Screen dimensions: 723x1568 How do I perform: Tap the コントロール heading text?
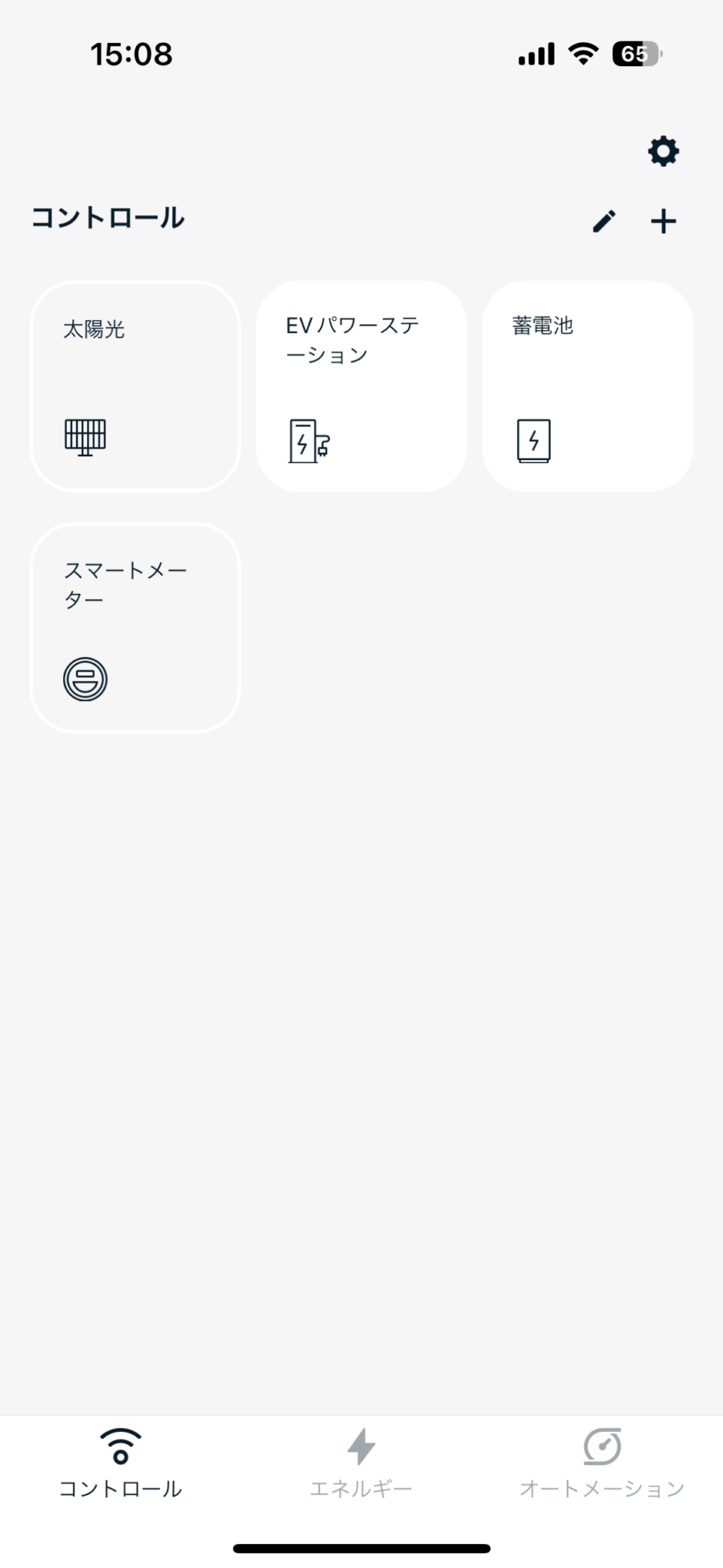[108, 218]
